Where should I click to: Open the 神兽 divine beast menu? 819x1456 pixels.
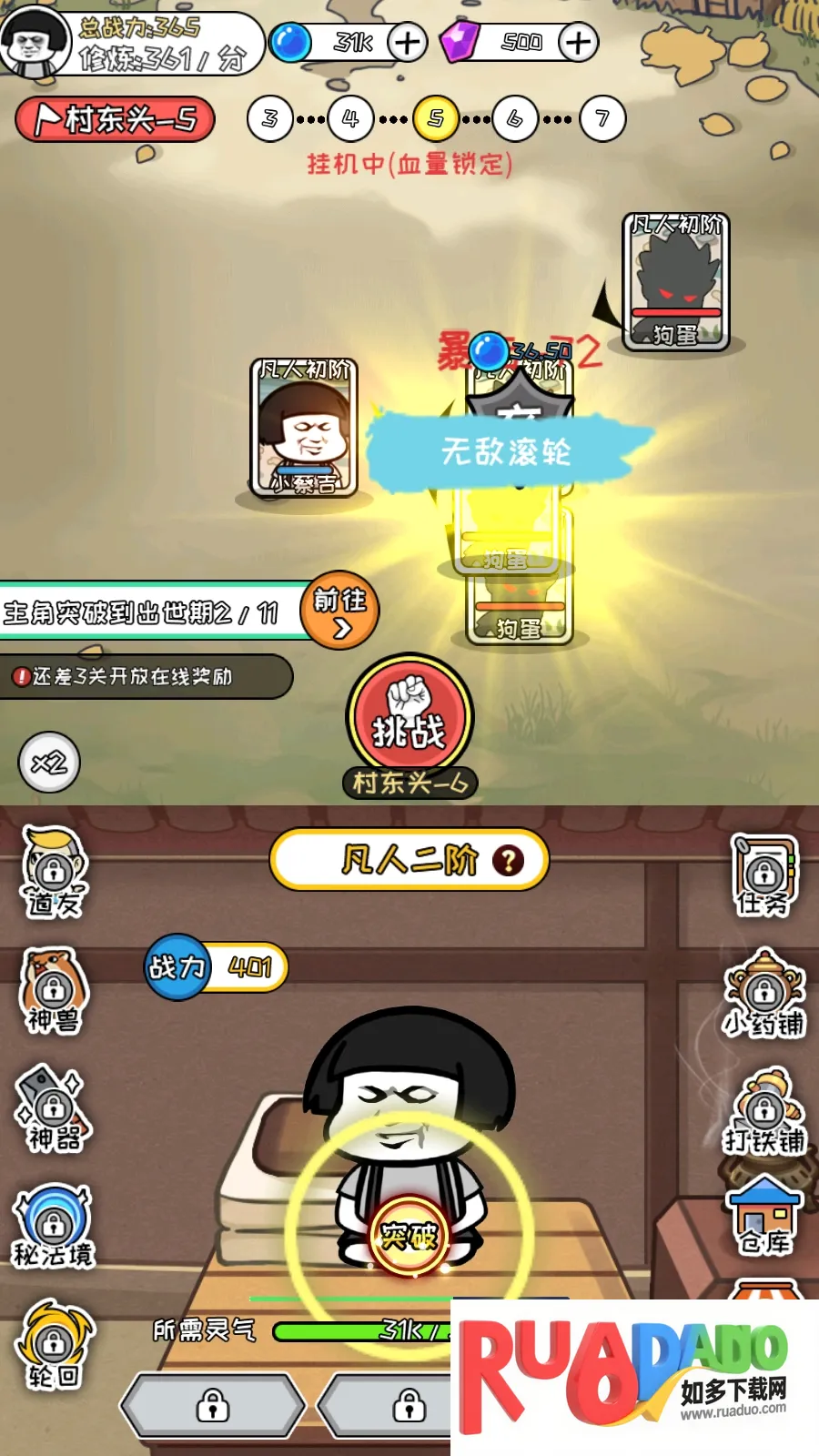55,992
